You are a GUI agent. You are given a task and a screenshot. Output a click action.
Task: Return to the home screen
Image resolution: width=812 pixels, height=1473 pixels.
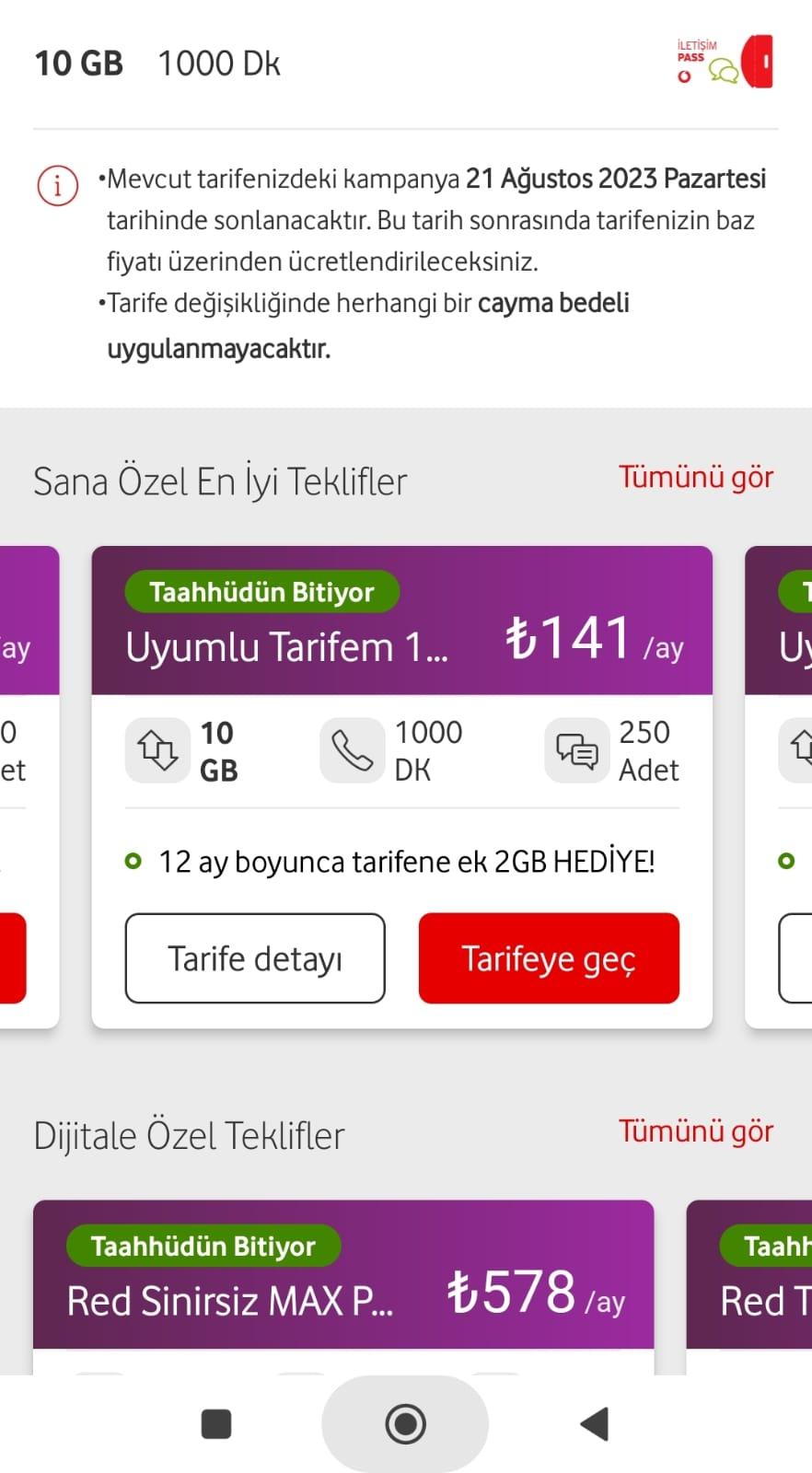click(x=405, y=1424)
